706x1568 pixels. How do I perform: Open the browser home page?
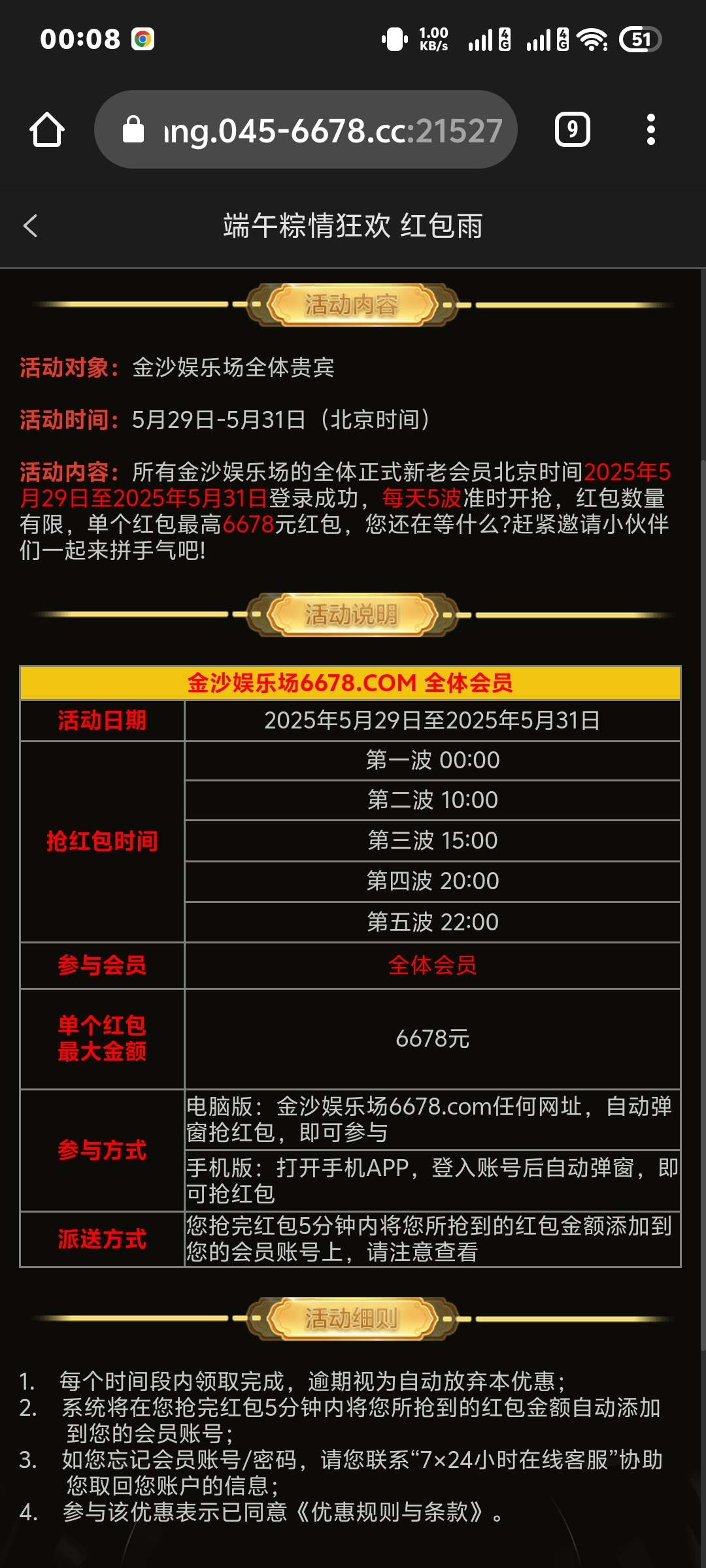click(x=47, y=130)
